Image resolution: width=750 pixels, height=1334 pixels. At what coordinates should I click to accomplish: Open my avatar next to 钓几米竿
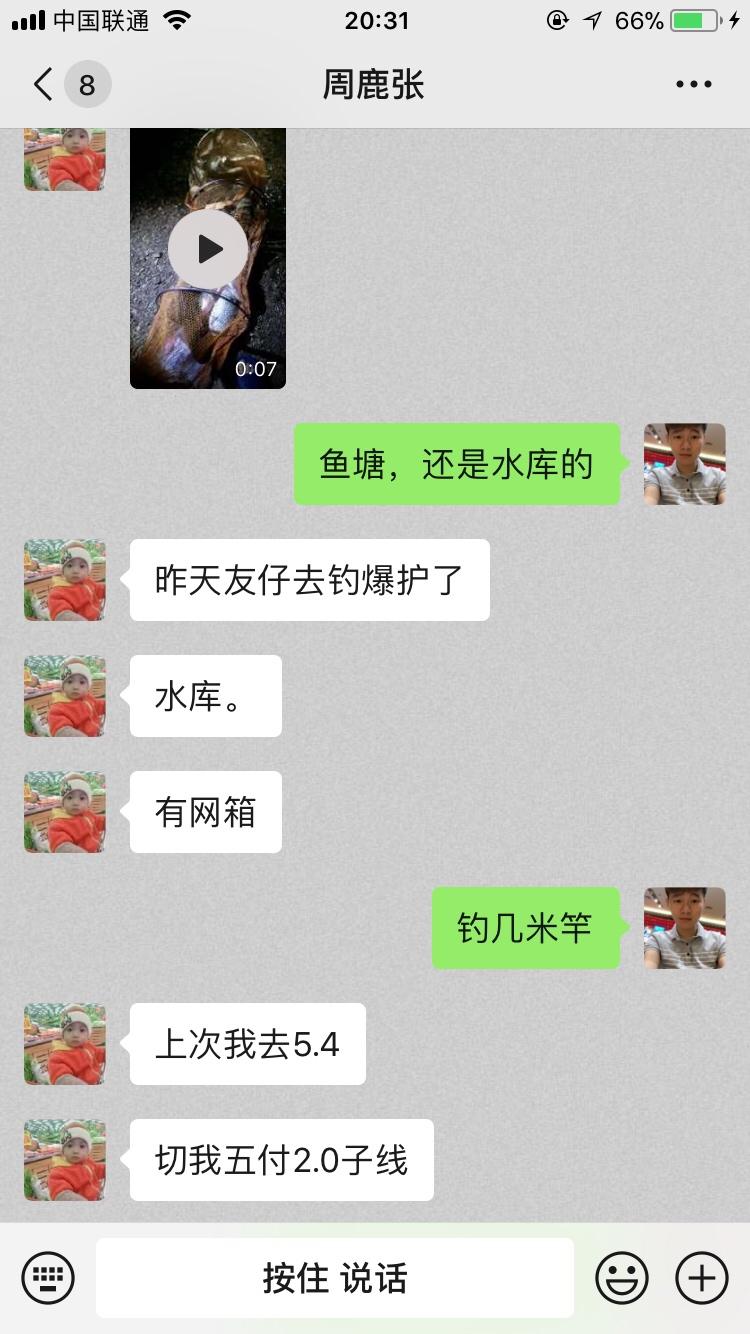coord(684,928)
